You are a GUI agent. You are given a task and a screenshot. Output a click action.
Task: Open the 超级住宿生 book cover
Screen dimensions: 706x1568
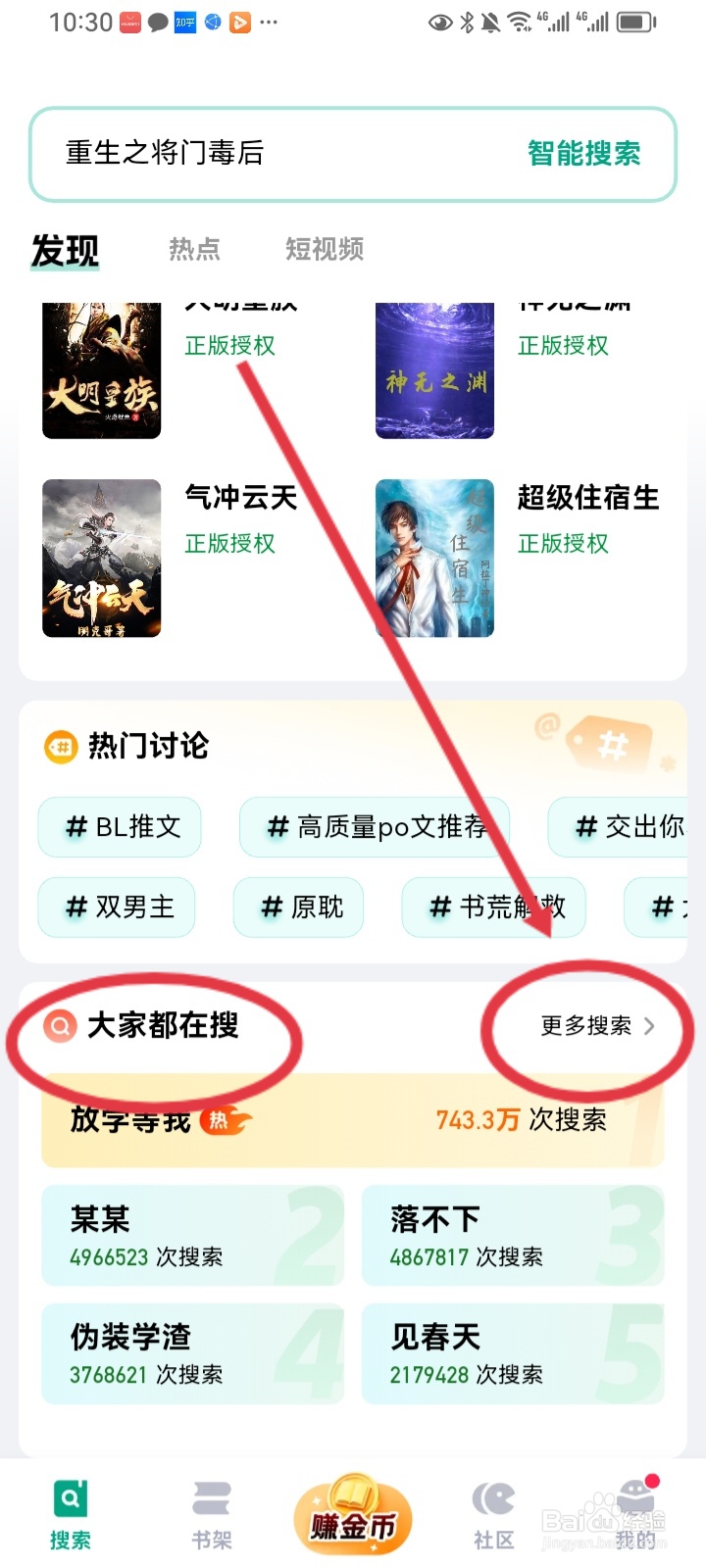[434, 559]
